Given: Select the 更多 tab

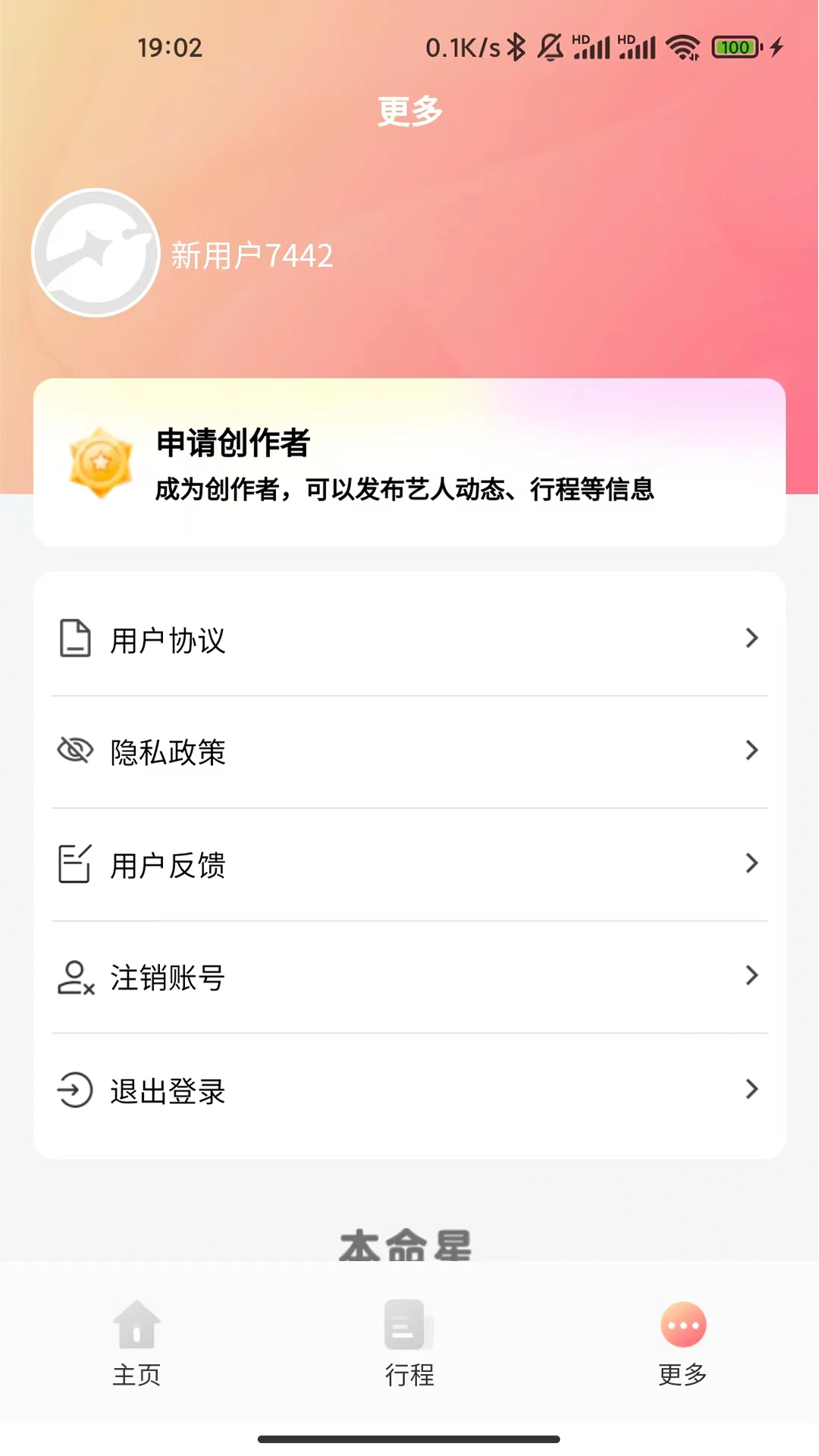Looking at the screenshot, I should click(682, 1342).
